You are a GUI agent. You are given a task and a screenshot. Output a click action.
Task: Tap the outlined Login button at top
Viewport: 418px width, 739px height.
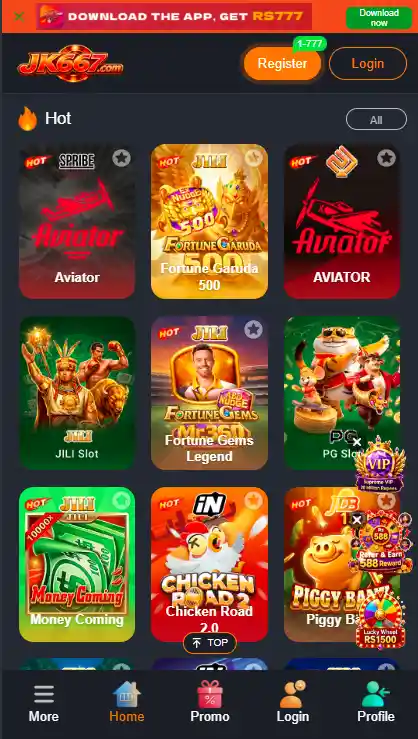[368, 64]
